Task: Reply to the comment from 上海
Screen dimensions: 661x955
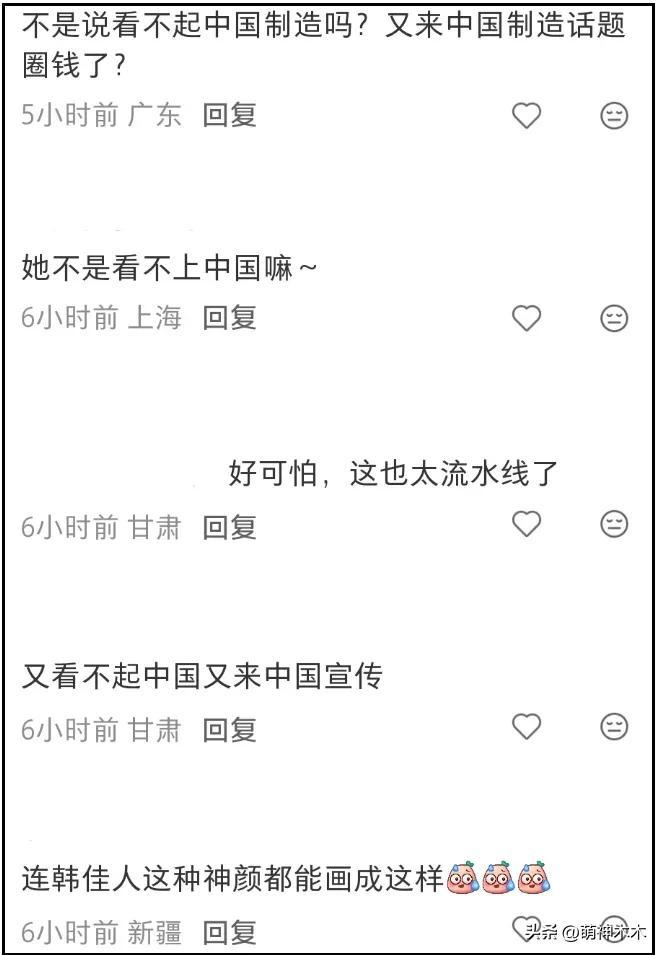Action: (x=230, y=318)
